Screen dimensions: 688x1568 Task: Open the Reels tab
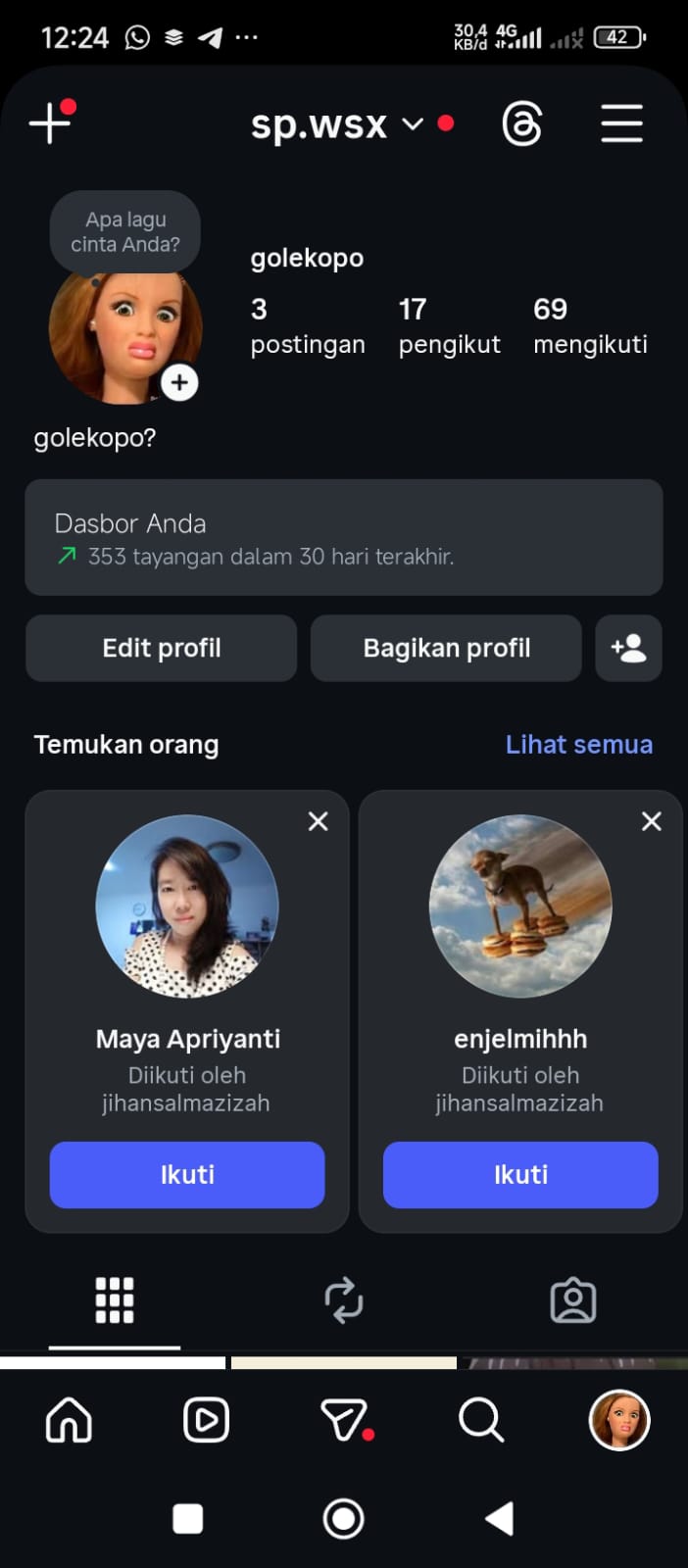206,1420
